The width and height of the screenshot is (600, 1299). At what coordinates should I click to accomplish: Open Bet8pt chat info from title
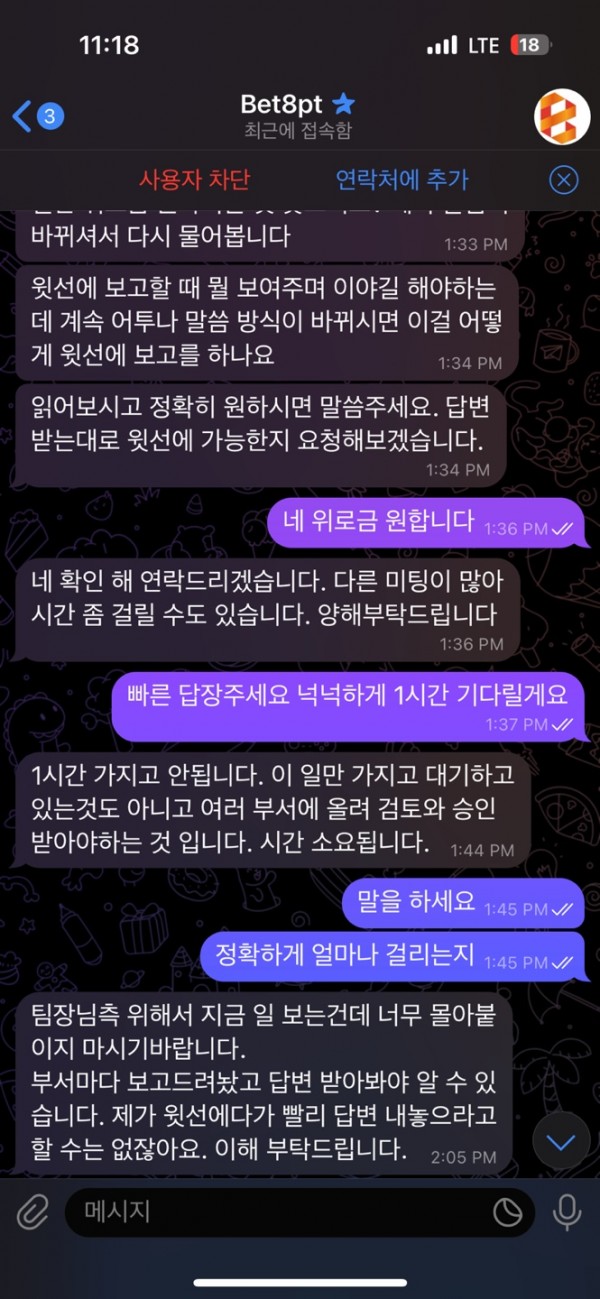coord(297,114)
